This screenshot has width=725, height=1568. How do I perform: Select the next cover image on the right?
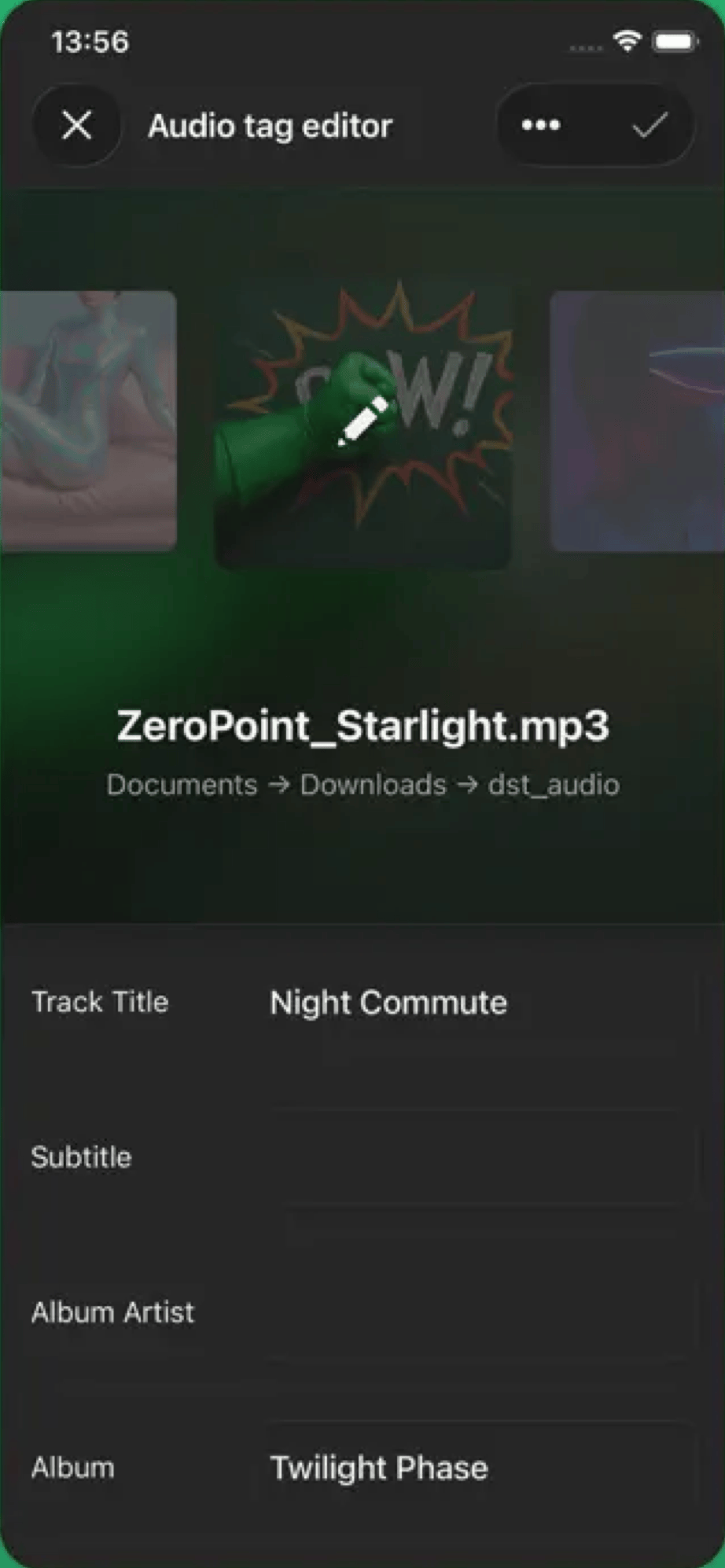(637, 420)
